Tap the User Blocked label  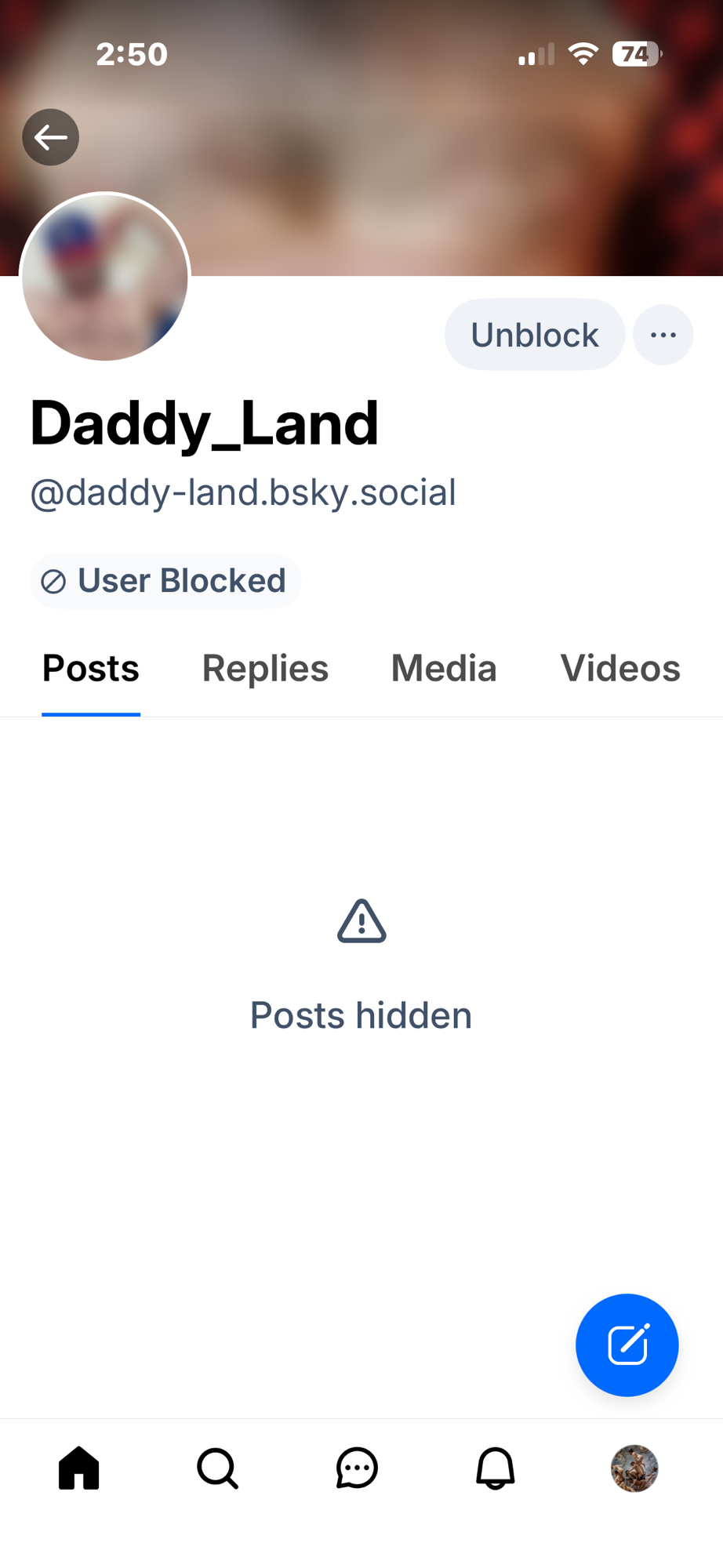(x=165, y=581)
